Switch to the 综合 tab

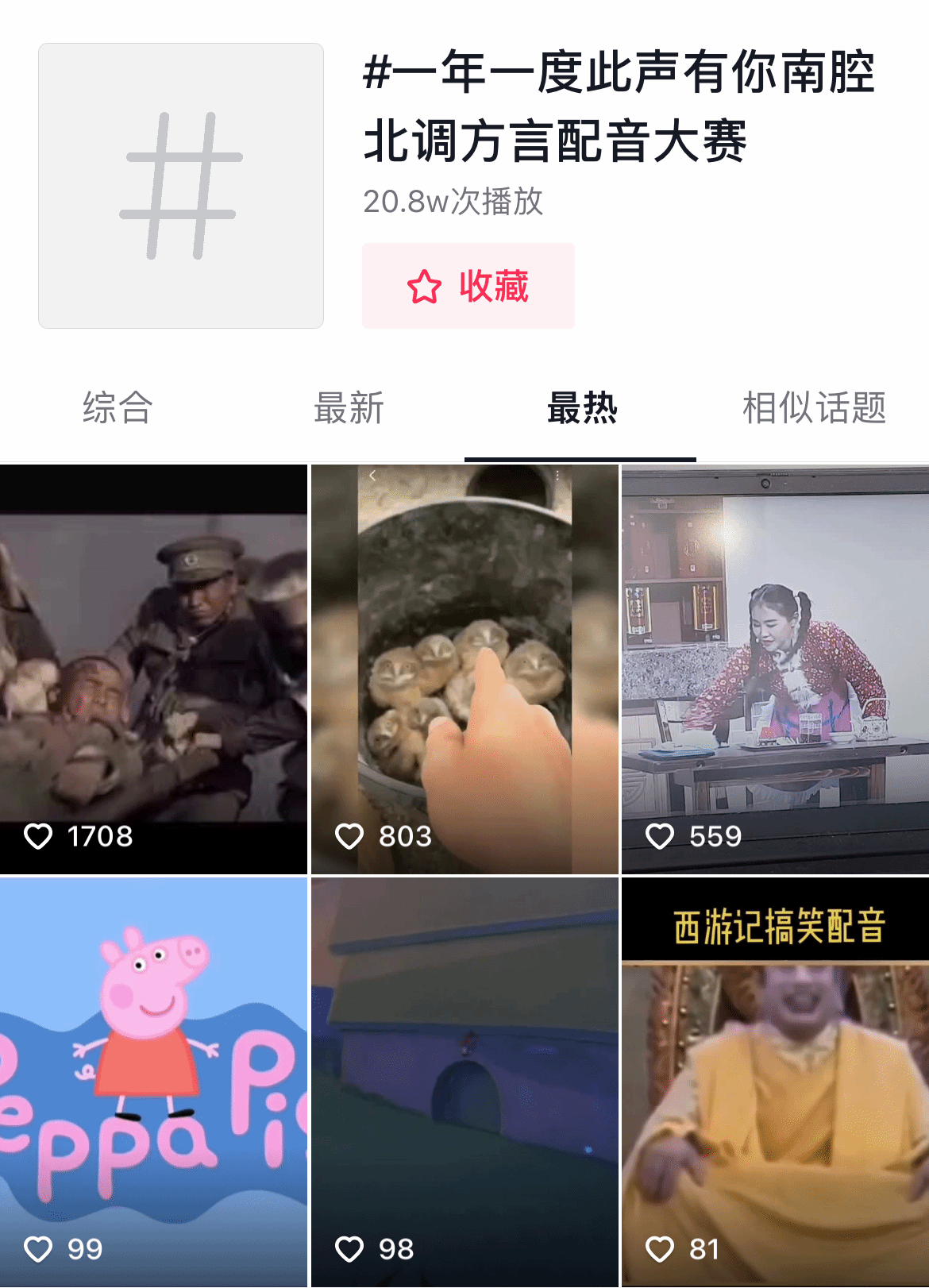(x=118, y=408)
